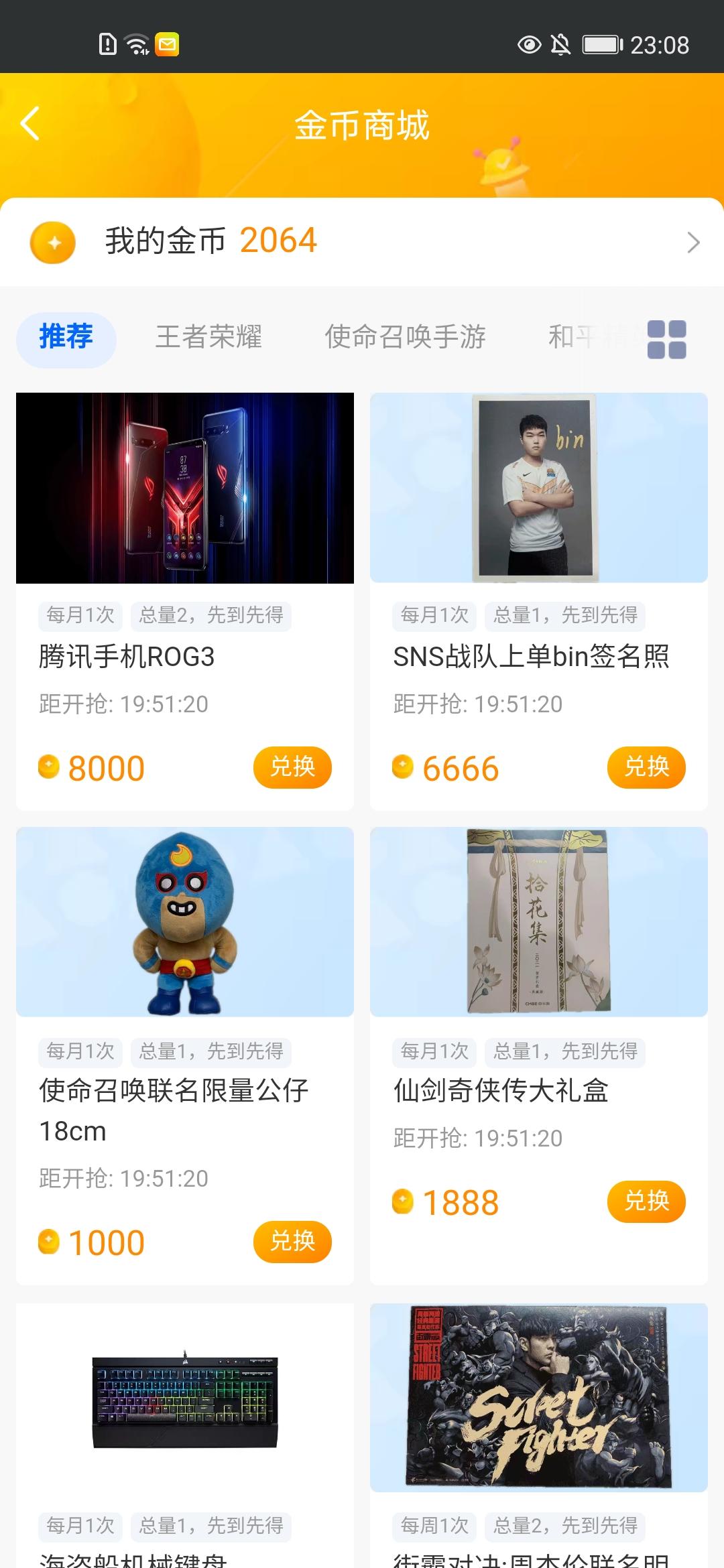Redeem the 1000-coin plush toy
This screenshot has width=724, height=1568.
pyautogui.click(x=292, y=1242)
